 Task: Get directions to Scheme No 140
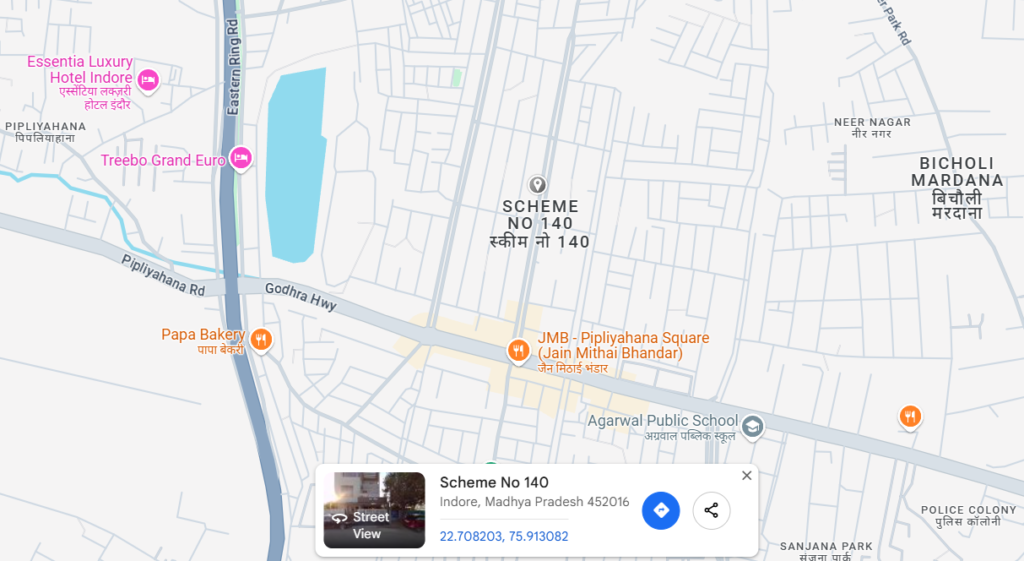click(661, 510)
